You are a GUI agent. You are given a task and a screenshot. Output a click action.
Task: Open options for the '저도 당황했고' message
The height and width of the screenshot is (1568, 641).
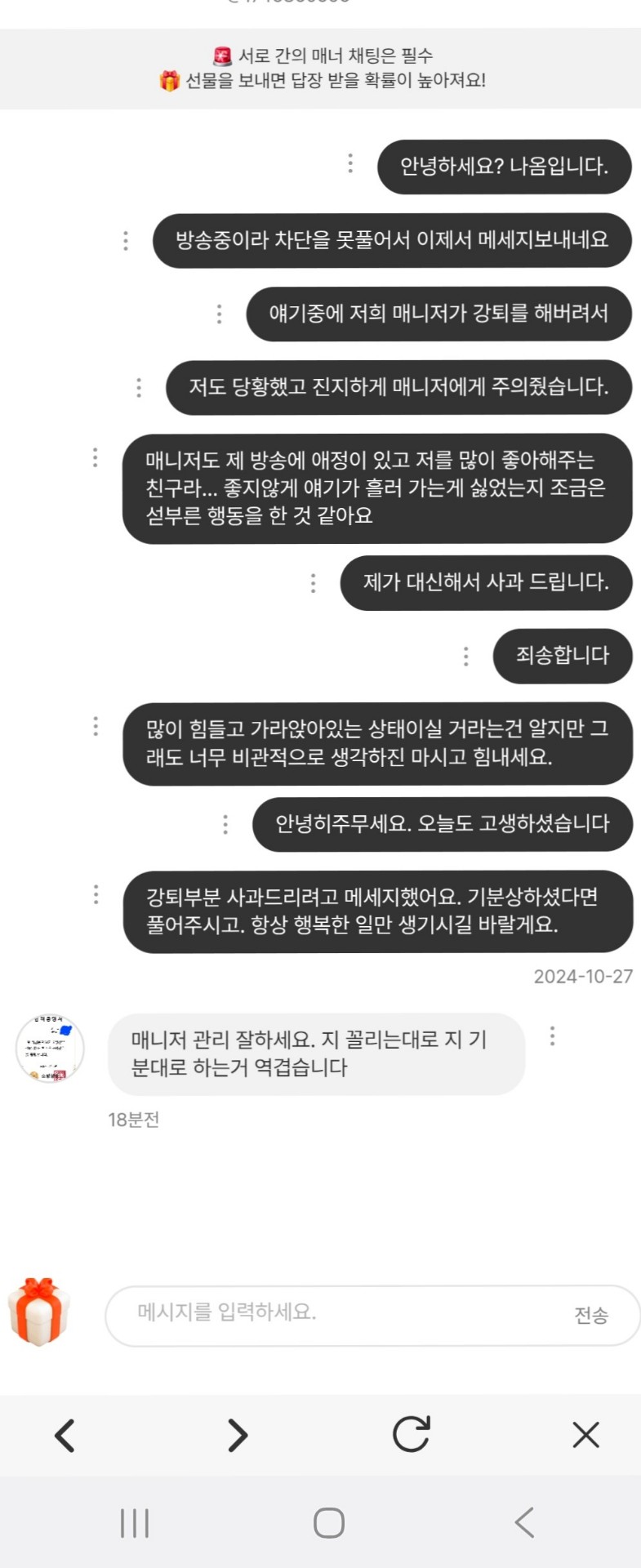click(139, 387)
